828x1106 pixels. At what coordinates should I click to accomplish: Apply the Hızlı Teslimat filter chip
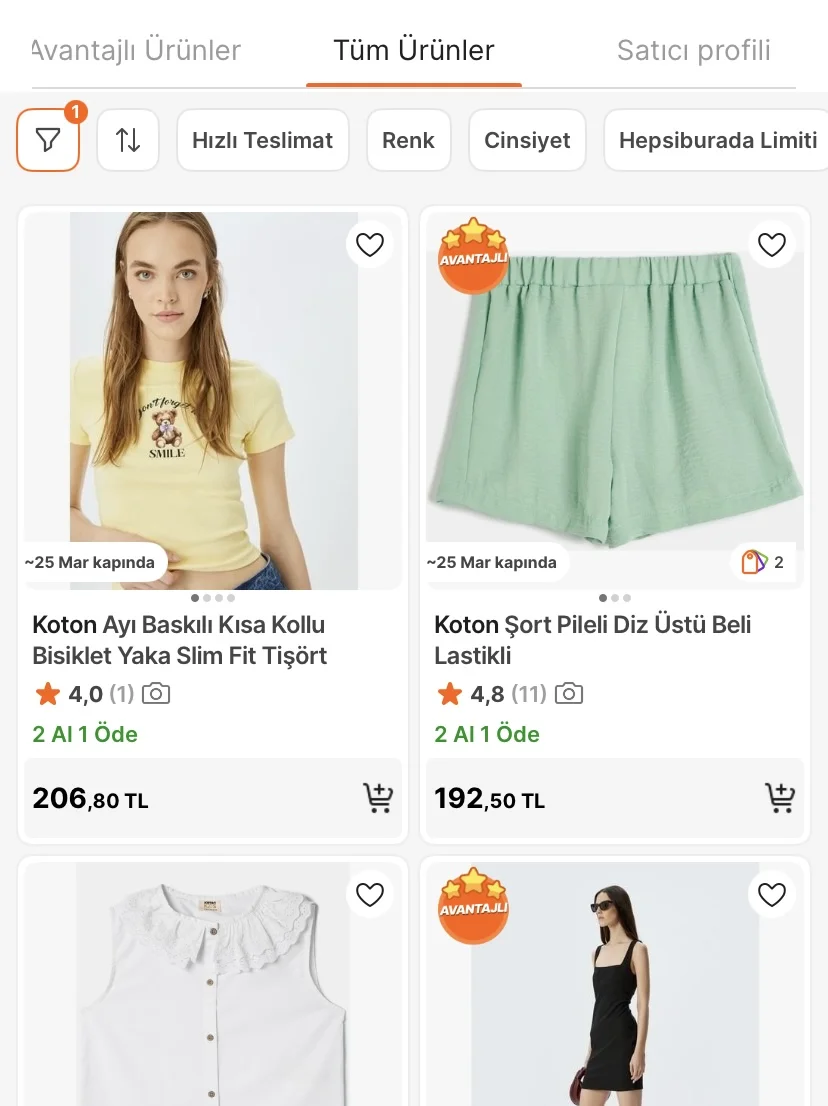(262, 140)
